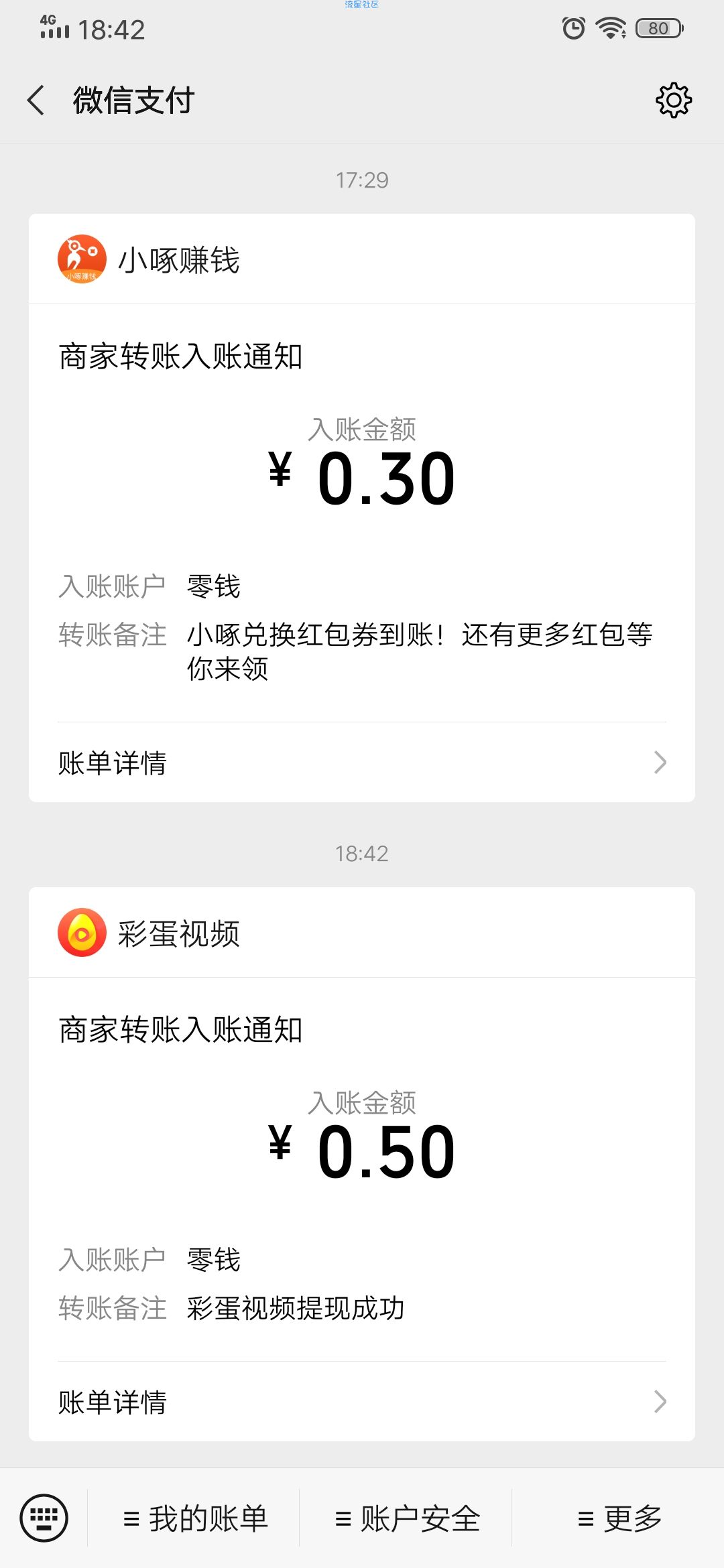Open the settings gear icon
Screen dimensions: 724x1568
[x=673, y=101]
